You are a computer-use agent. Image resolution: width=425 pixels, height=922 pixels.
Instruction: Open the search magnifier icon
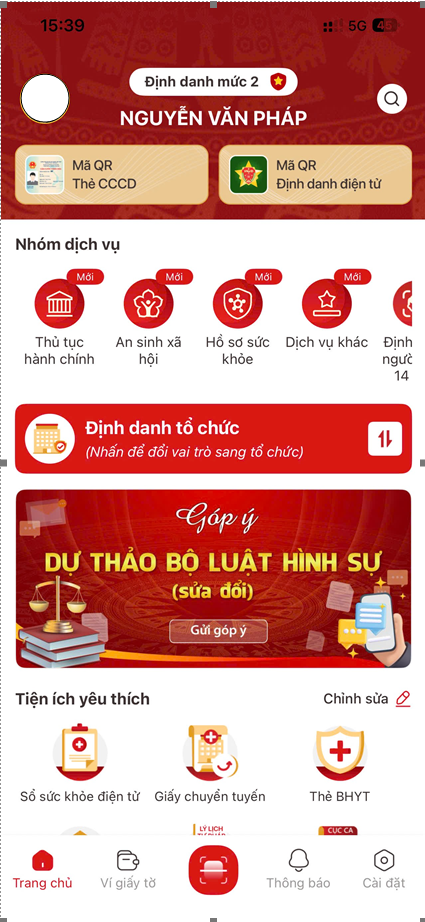coord(391,99)
